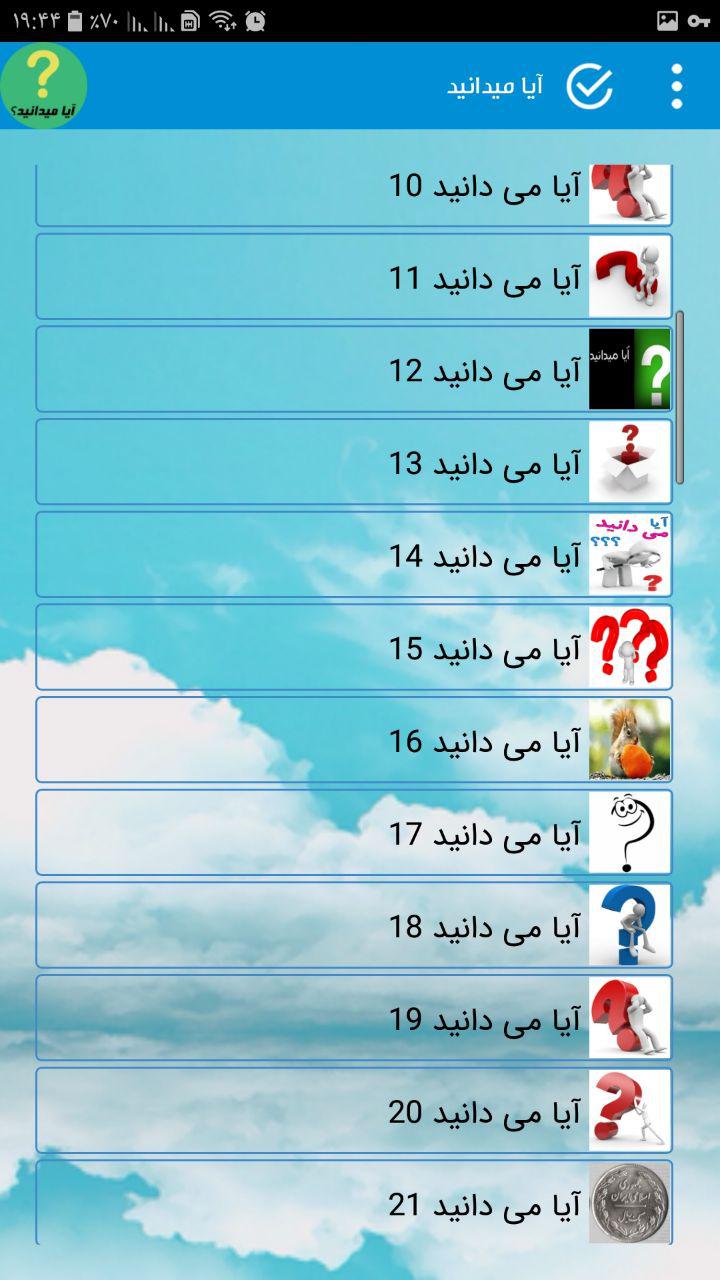Tap the triple question marks thumbnail on item 15
Image resolution: width=720 pixels, height=1280 pixels.
(x=630, y=647)
